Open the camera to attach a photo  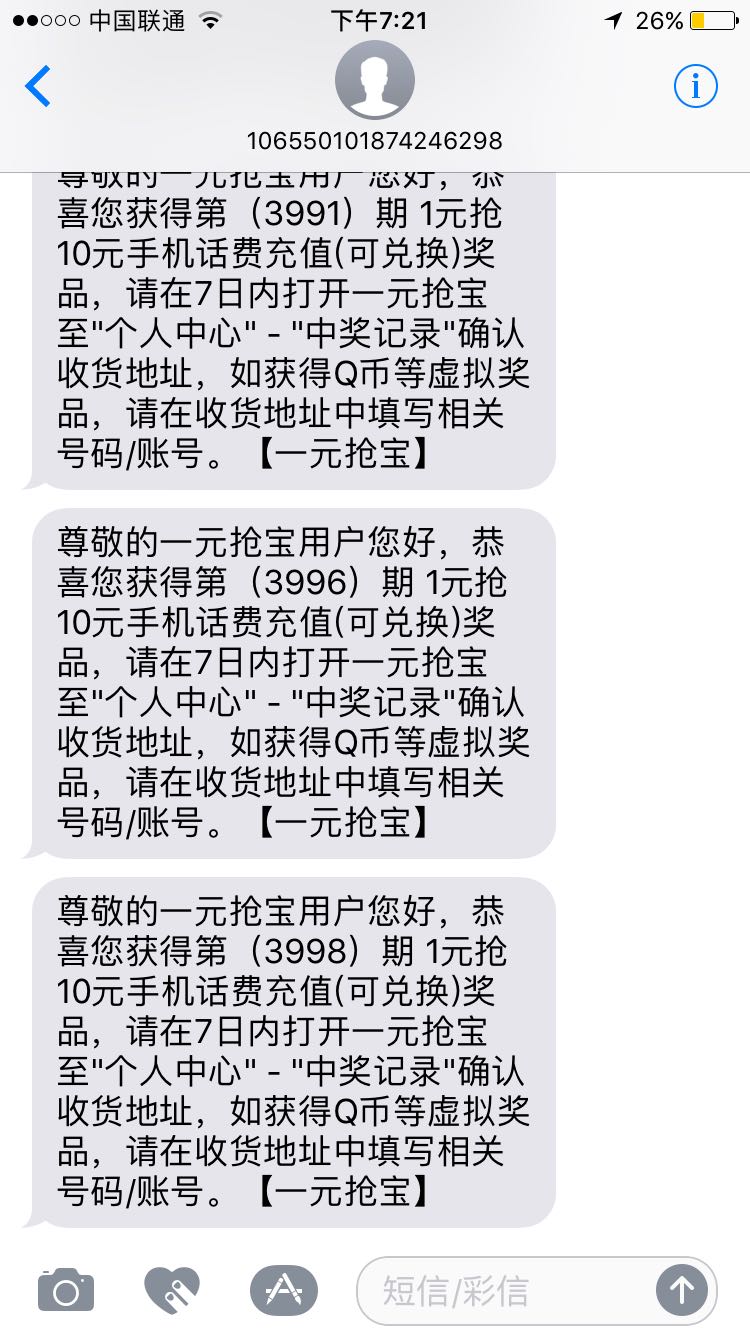tap(66, 1289)
